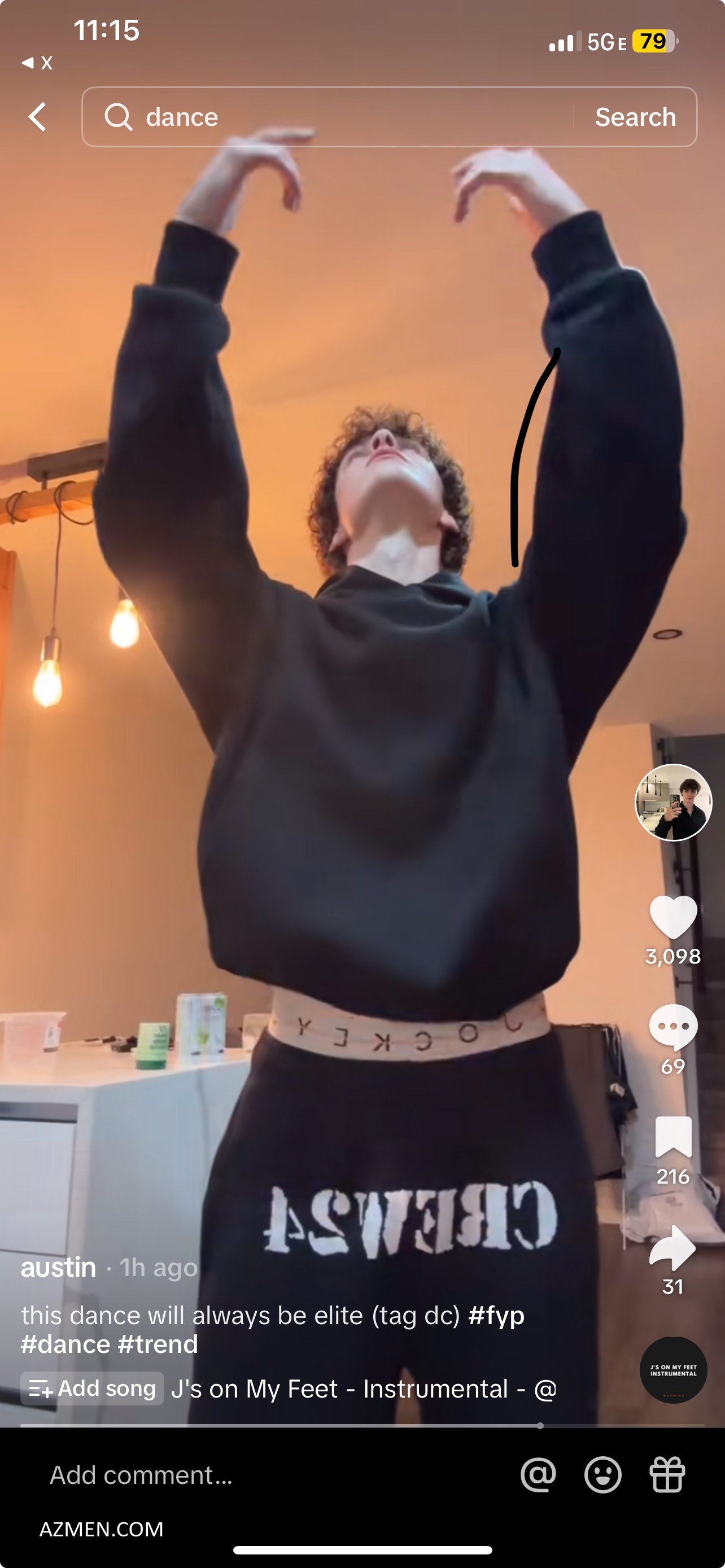Return to the X app via the status bar
Image resolution: width=725 pixels, height=1568 pixels.
pos(38,62)
